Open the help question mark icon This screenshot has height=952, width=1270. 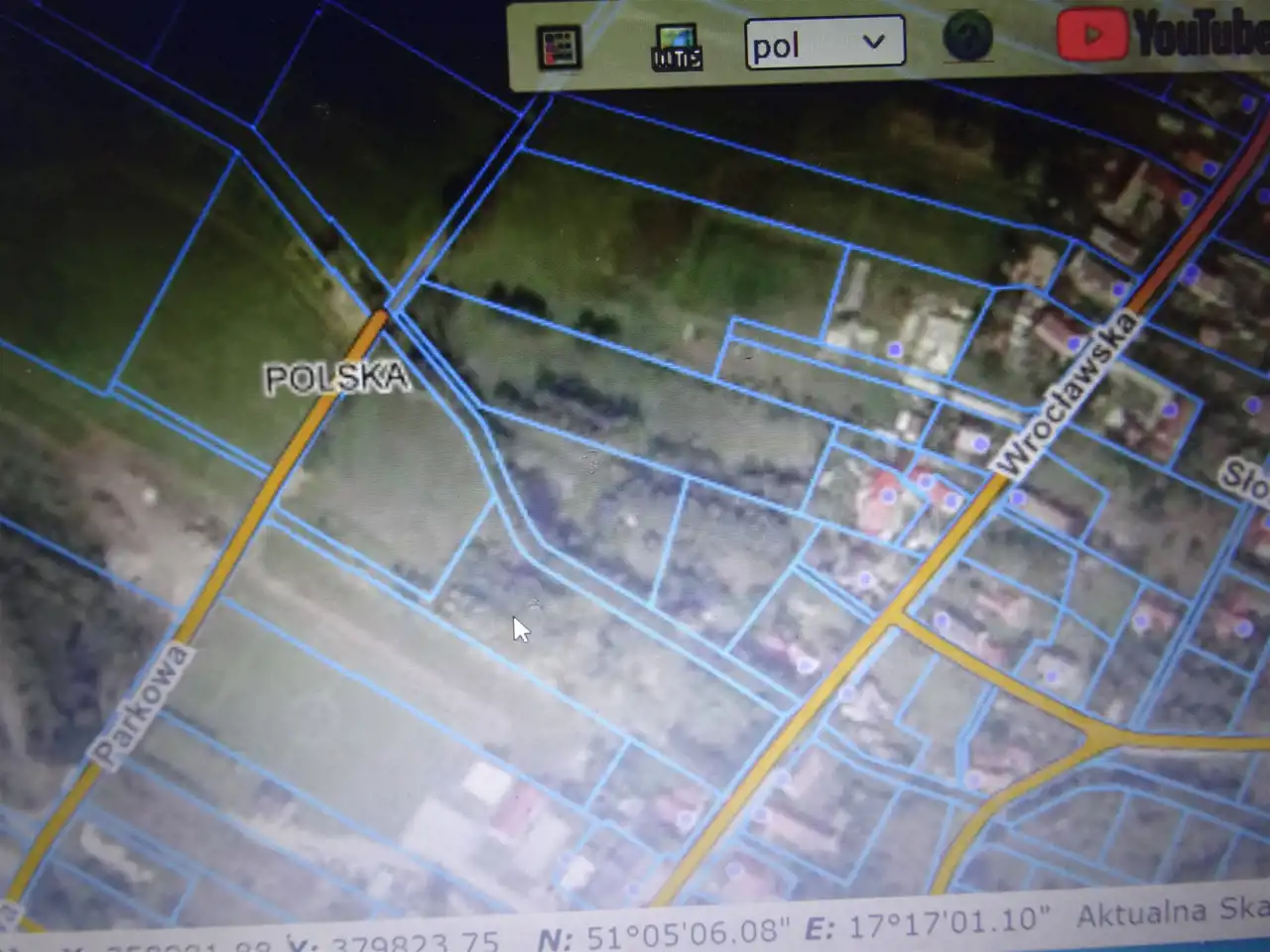(x=967, y=37)
